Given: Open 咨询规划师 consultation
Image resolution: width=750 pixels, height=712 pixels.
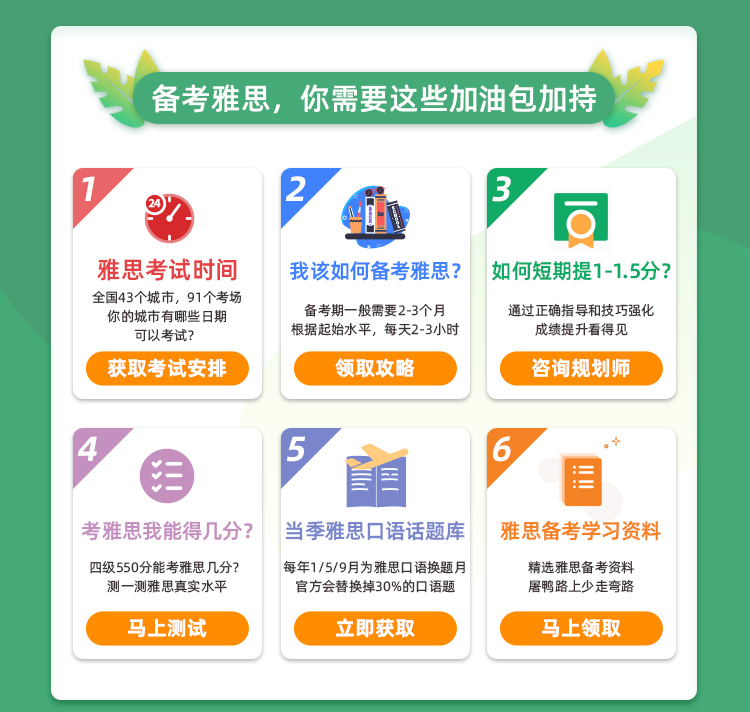Looking at the screenshot, I should coord(581,368).
